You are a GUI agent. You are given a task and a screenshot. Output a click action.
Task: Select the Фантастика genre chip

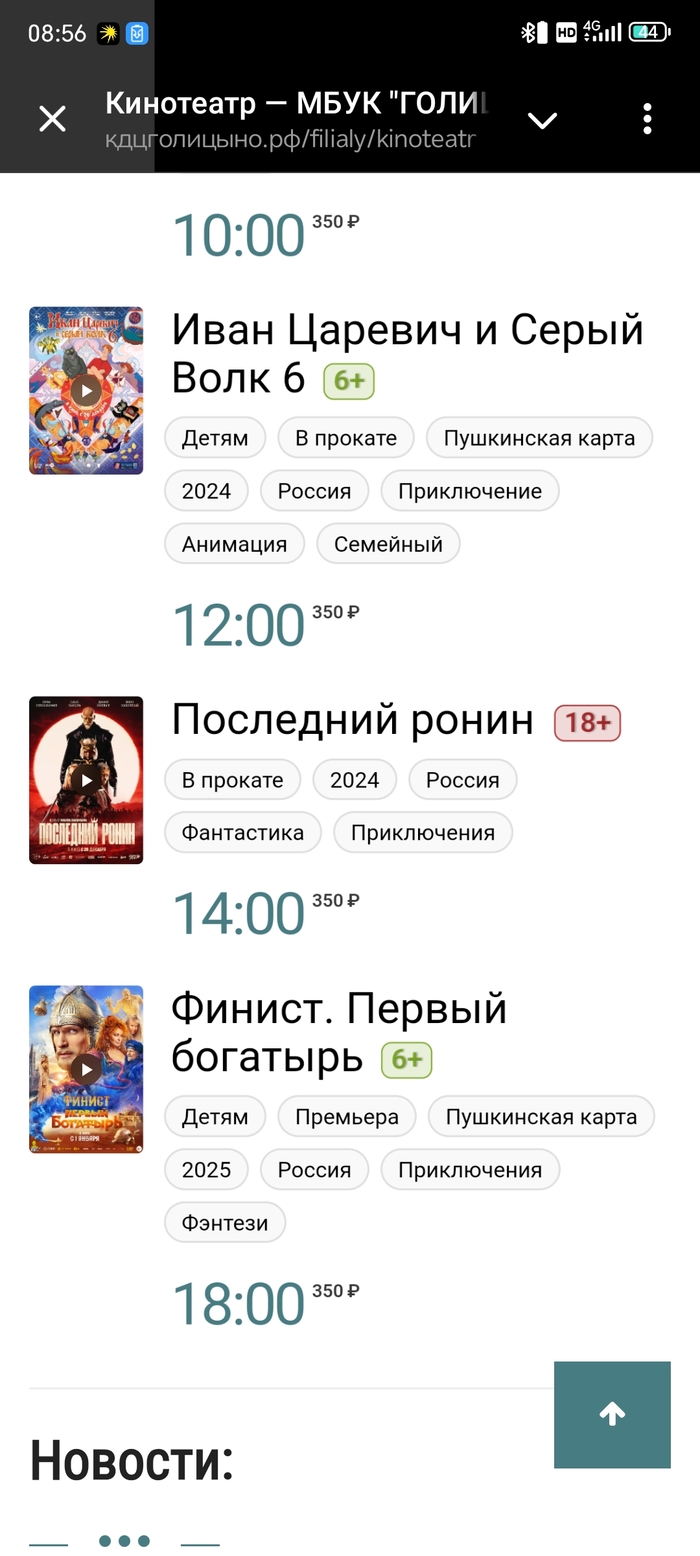point(243,832)
